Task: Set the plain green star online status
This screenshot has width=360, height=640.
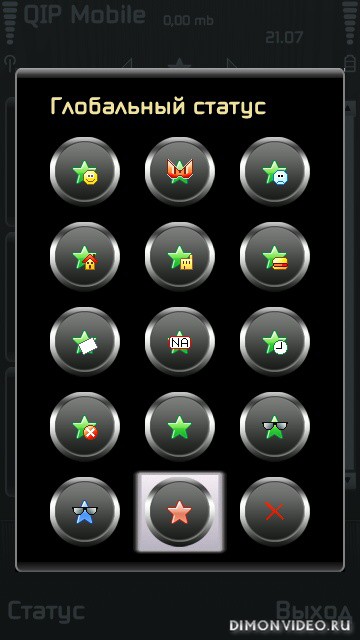Action: (x=180, y=427)
